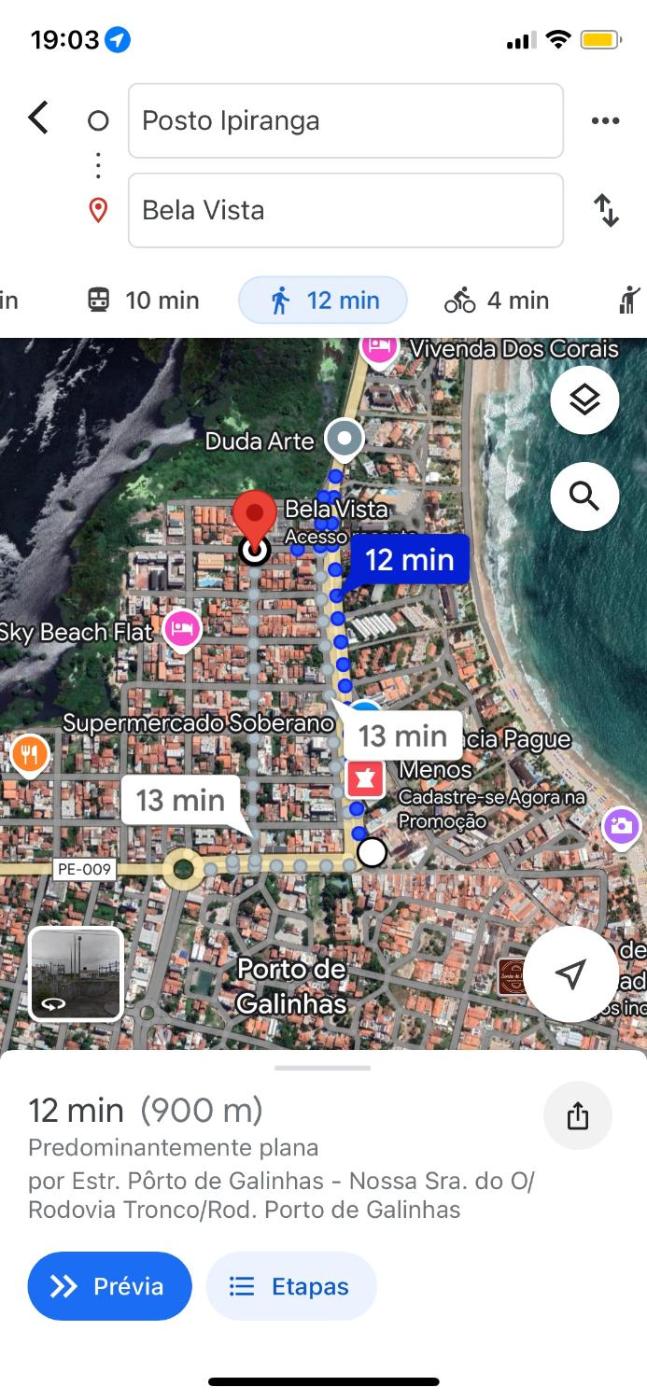Image resolution: width=647 pixels, height=1400 pixels.
Task: Swap origin and destination
Action: [606, 210]
